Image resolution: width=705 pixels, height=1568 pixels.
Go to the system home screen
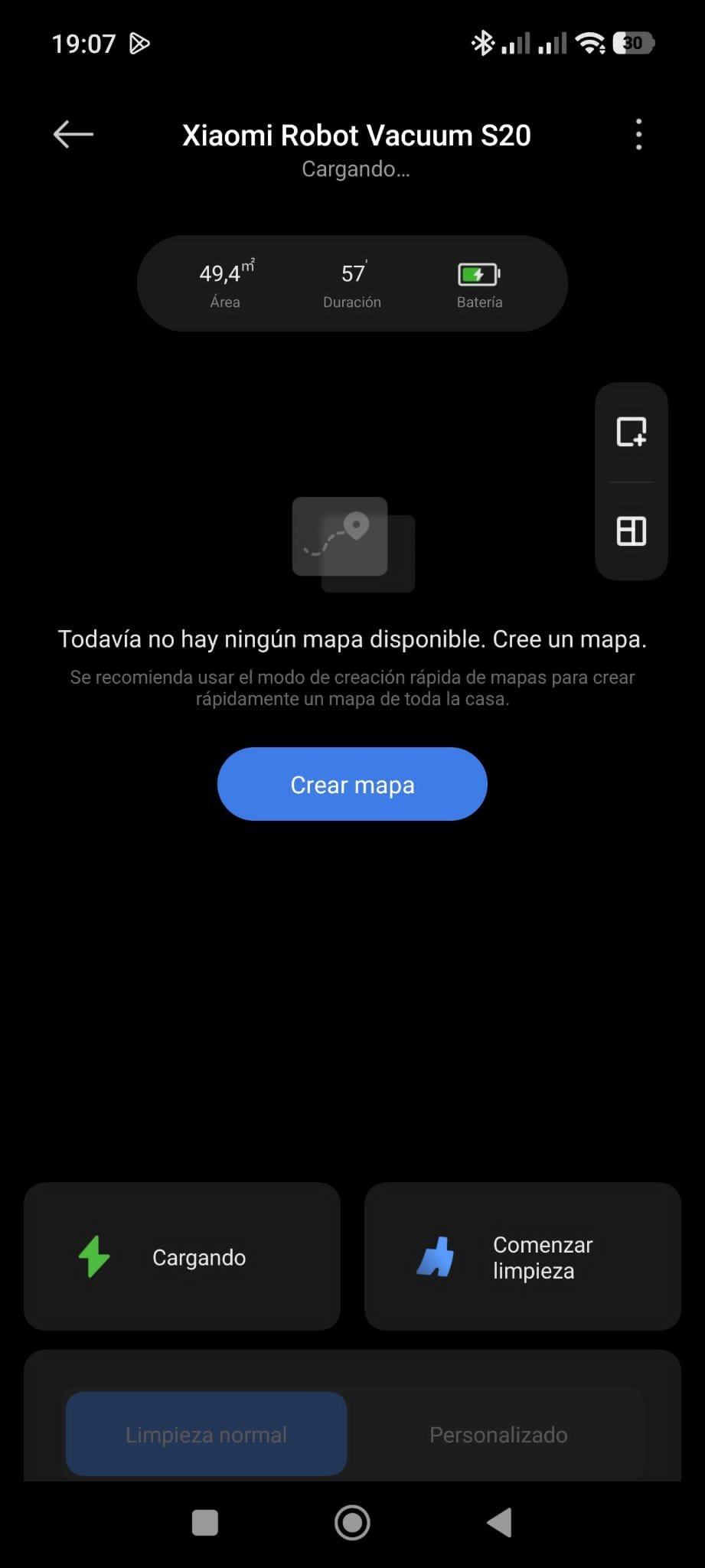point(352,1522)
